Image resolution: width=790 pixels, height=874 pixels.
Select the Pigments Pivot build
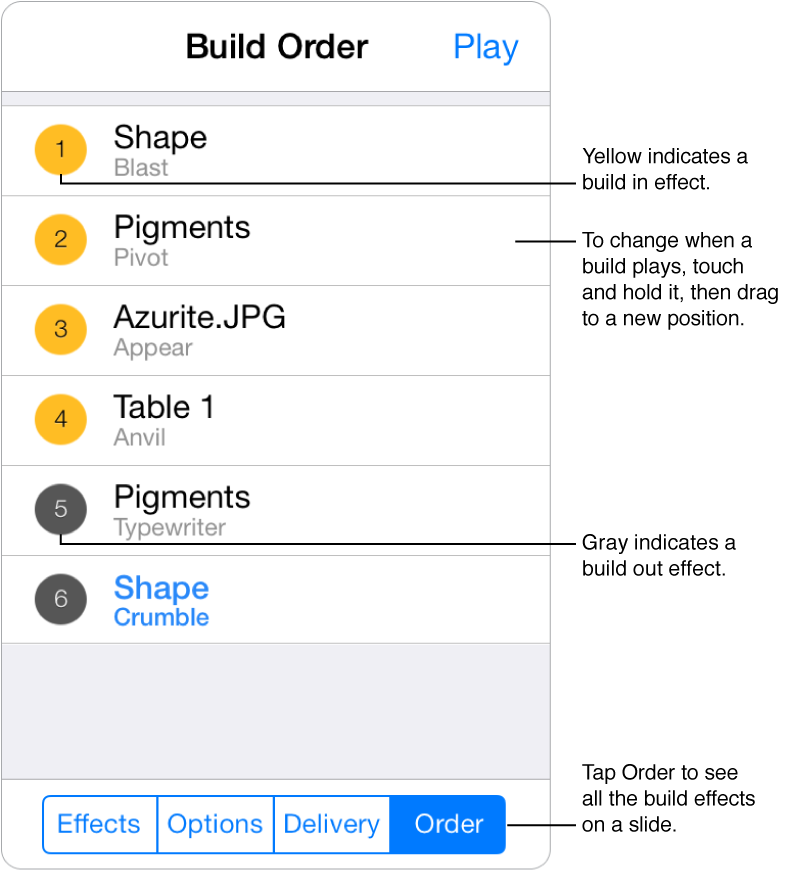tap(182, 240)
